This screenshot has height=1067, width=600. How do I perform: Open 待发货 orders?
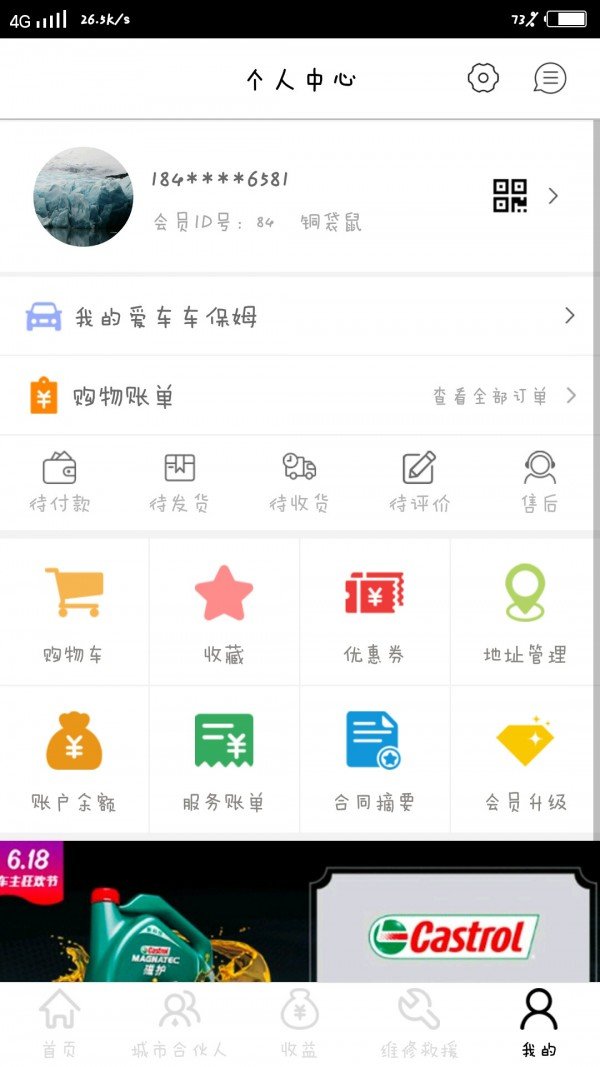pos(180,481)
